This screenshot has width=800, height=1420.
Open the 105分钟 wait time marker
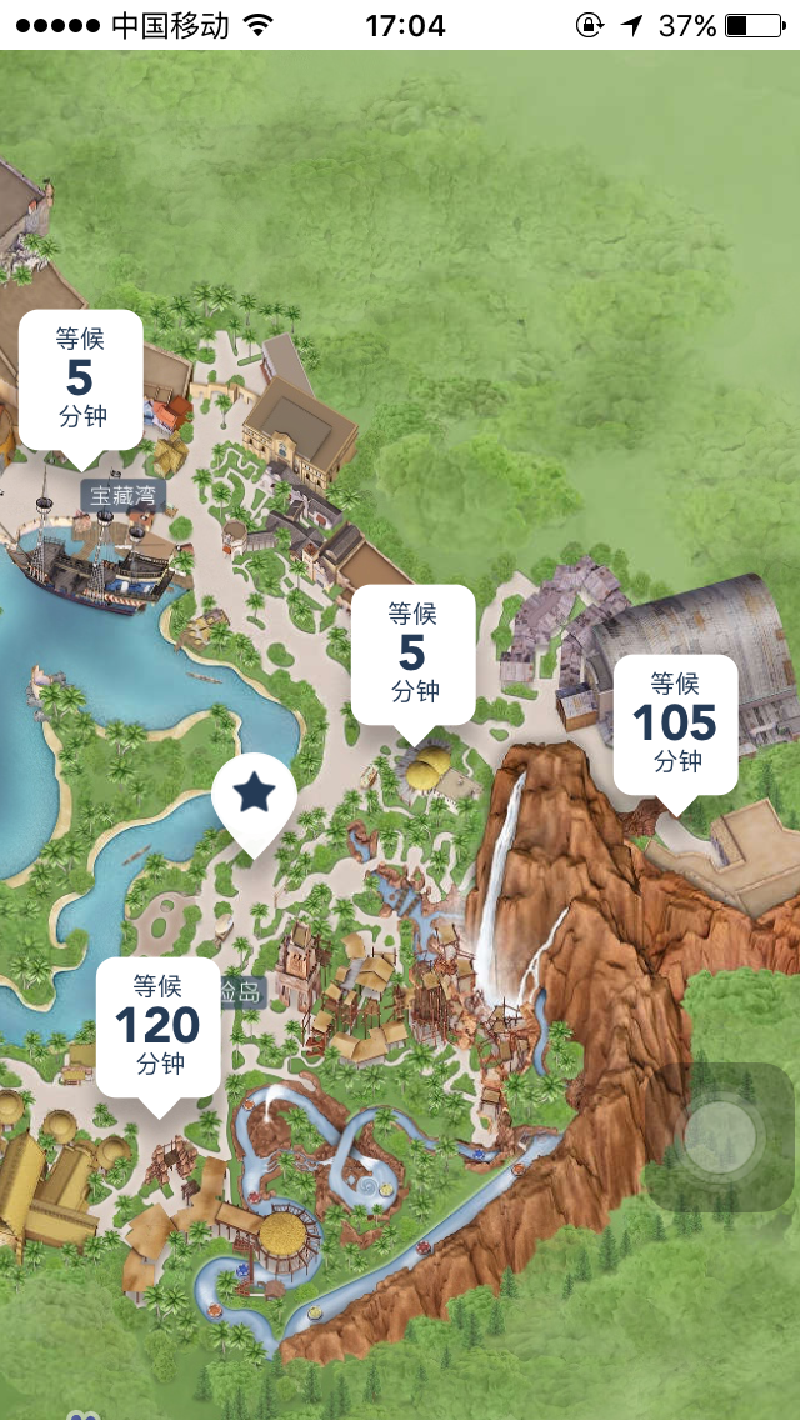(676, 725)
